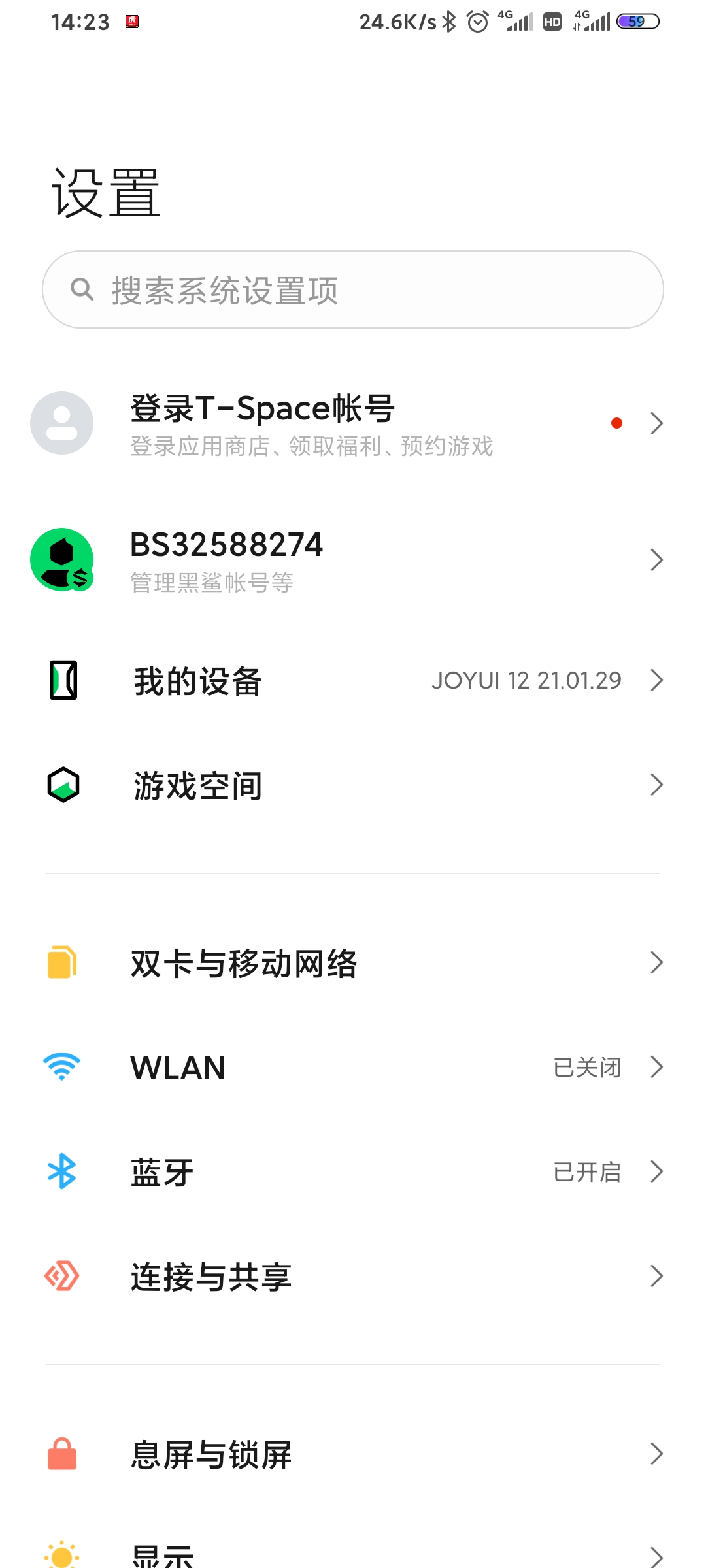The image size is (706, 1568).
Task: Open 游戏空间 settings
Action: [353, 785]
